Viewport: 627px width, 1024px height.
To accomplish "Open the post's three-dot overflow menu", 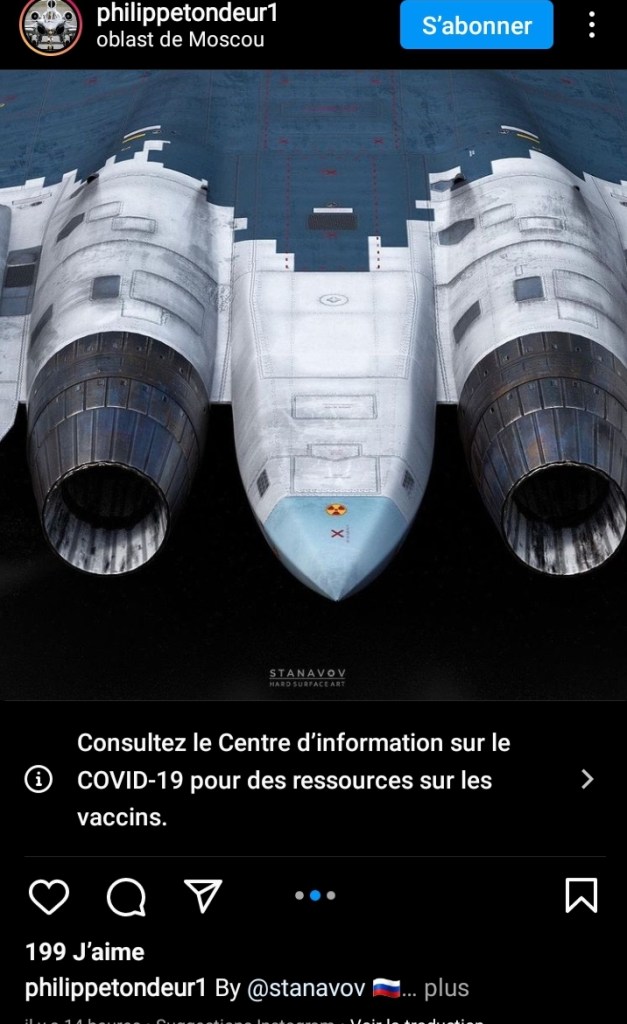I will pos(592,25).
